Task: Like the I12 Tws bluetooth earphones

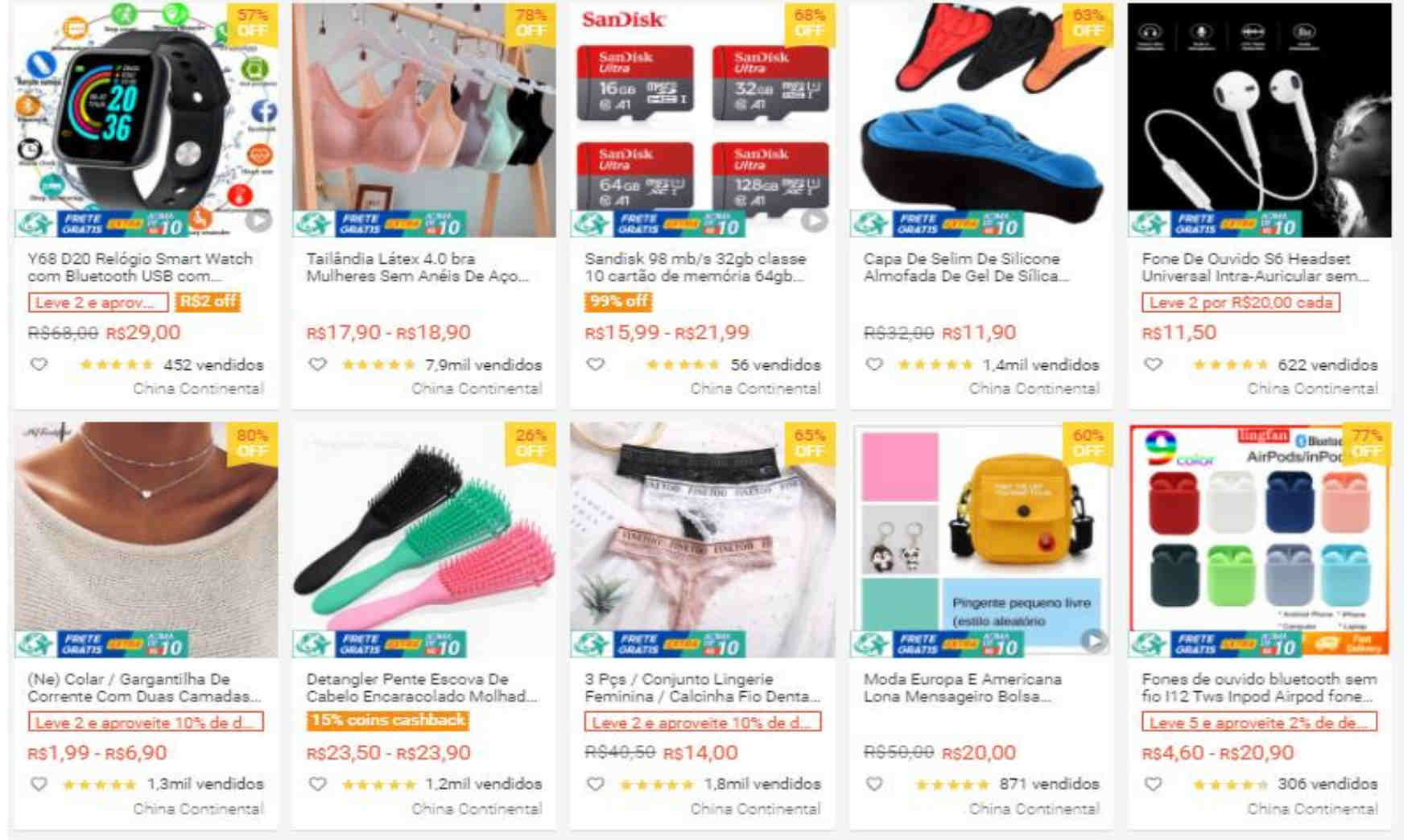Action: (1153, 784)
